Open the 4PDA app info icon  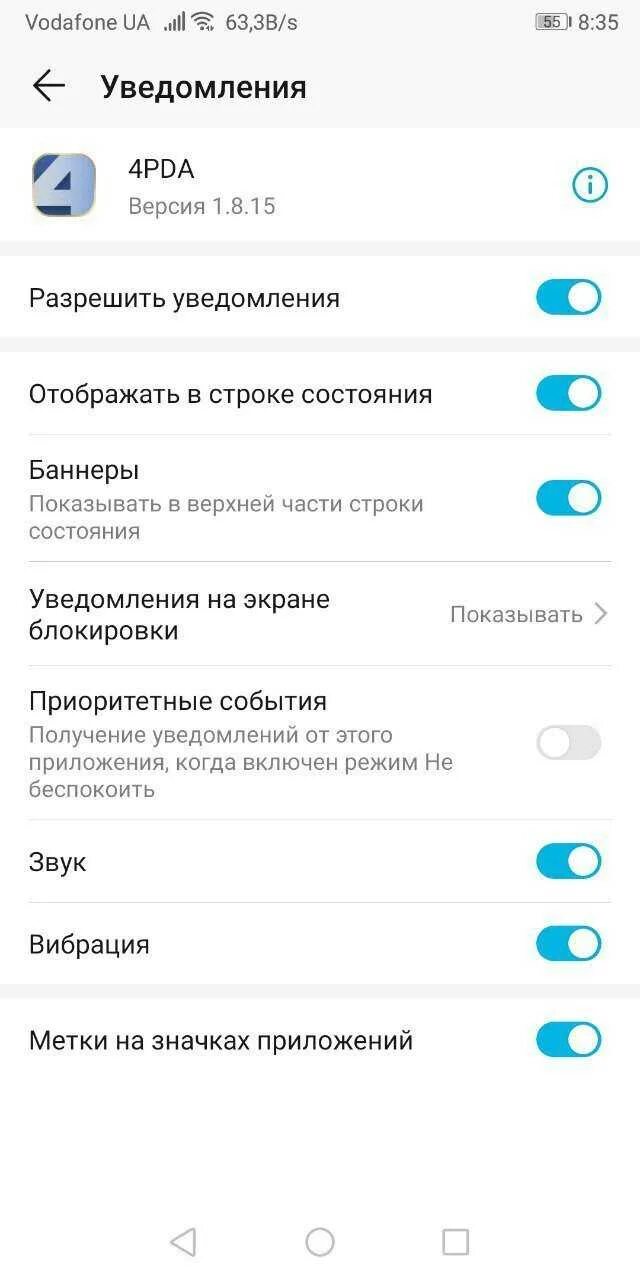(x=589, y=185)
